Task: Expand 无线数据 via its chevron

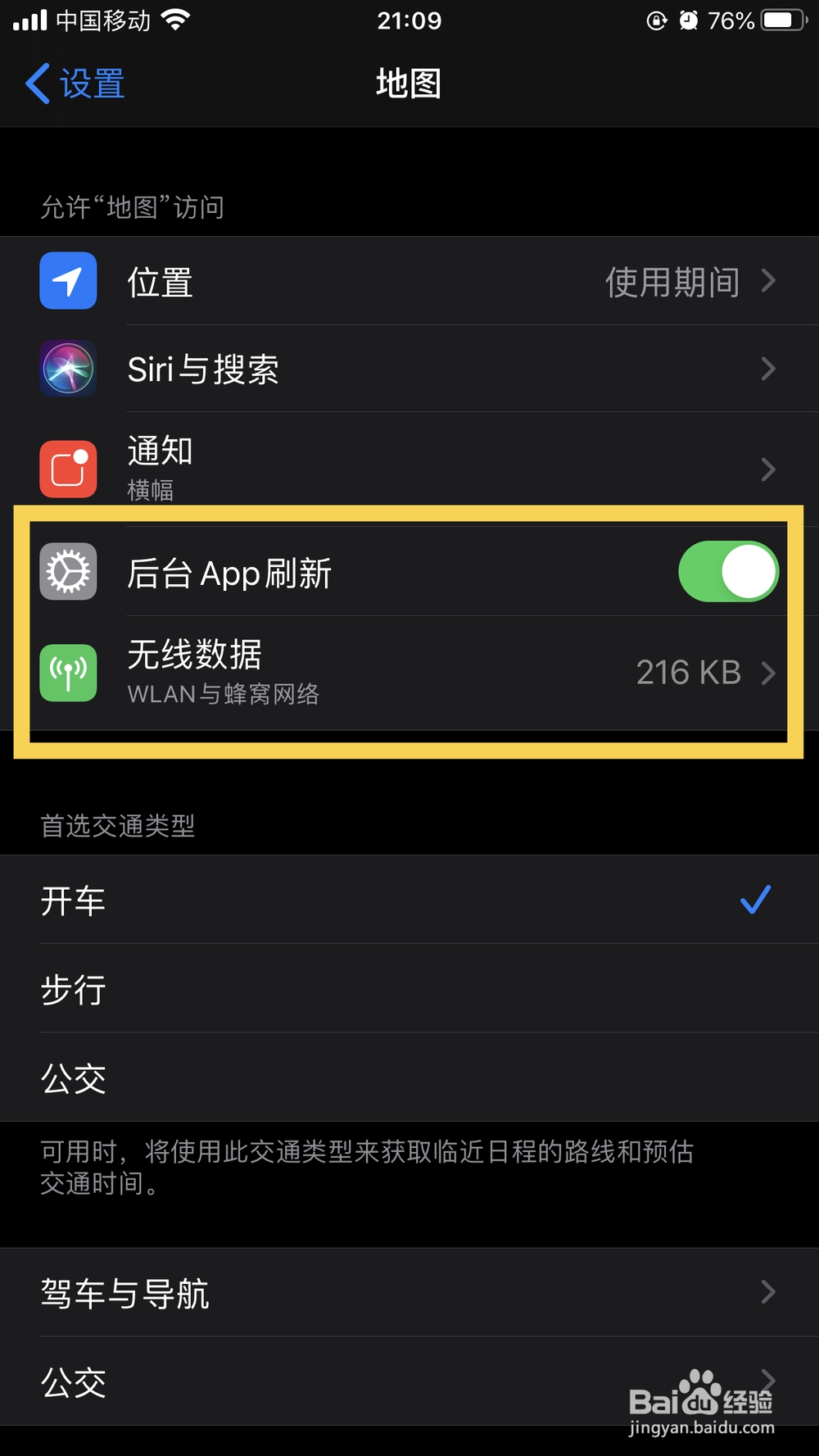Action: coord(768,672)
